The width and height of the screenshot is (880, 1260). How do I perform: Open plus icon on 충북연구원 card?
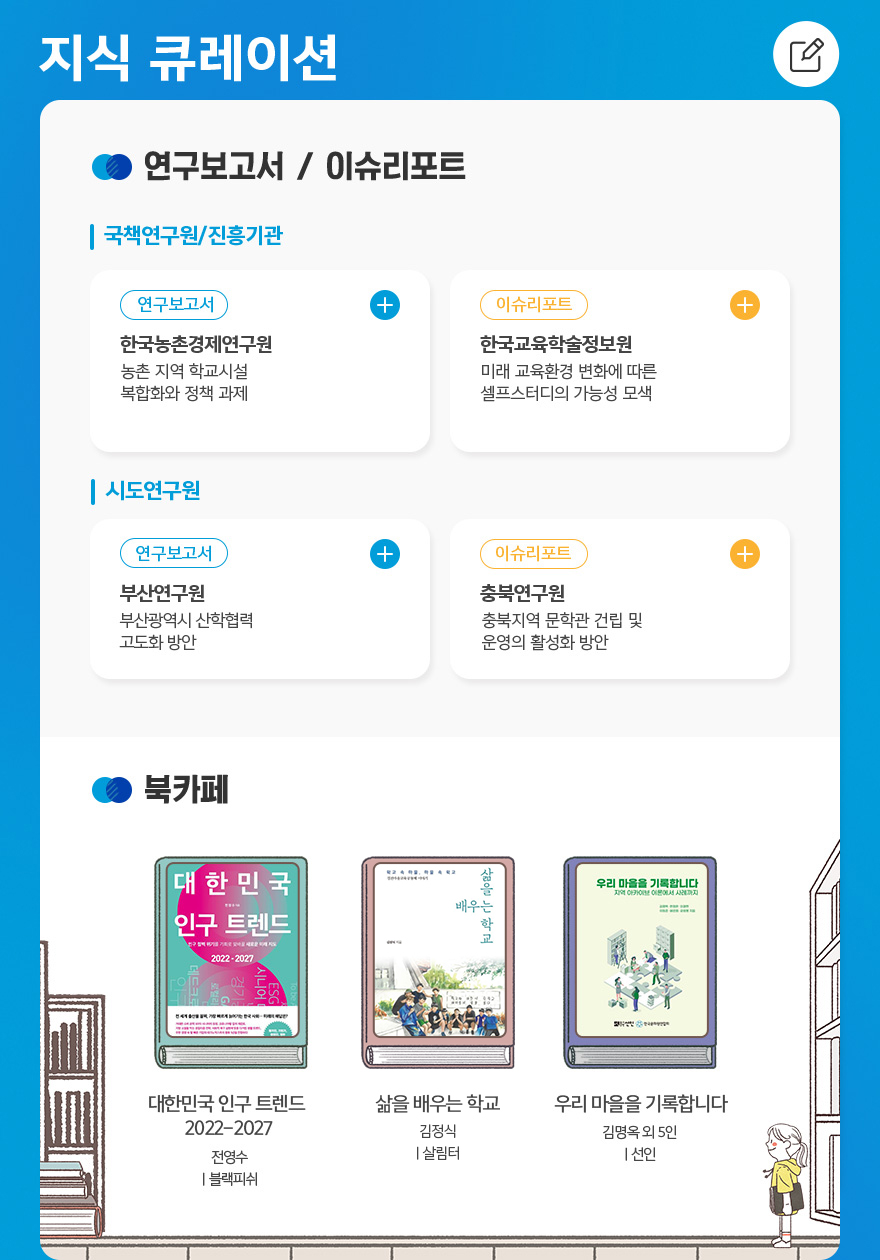745,553
